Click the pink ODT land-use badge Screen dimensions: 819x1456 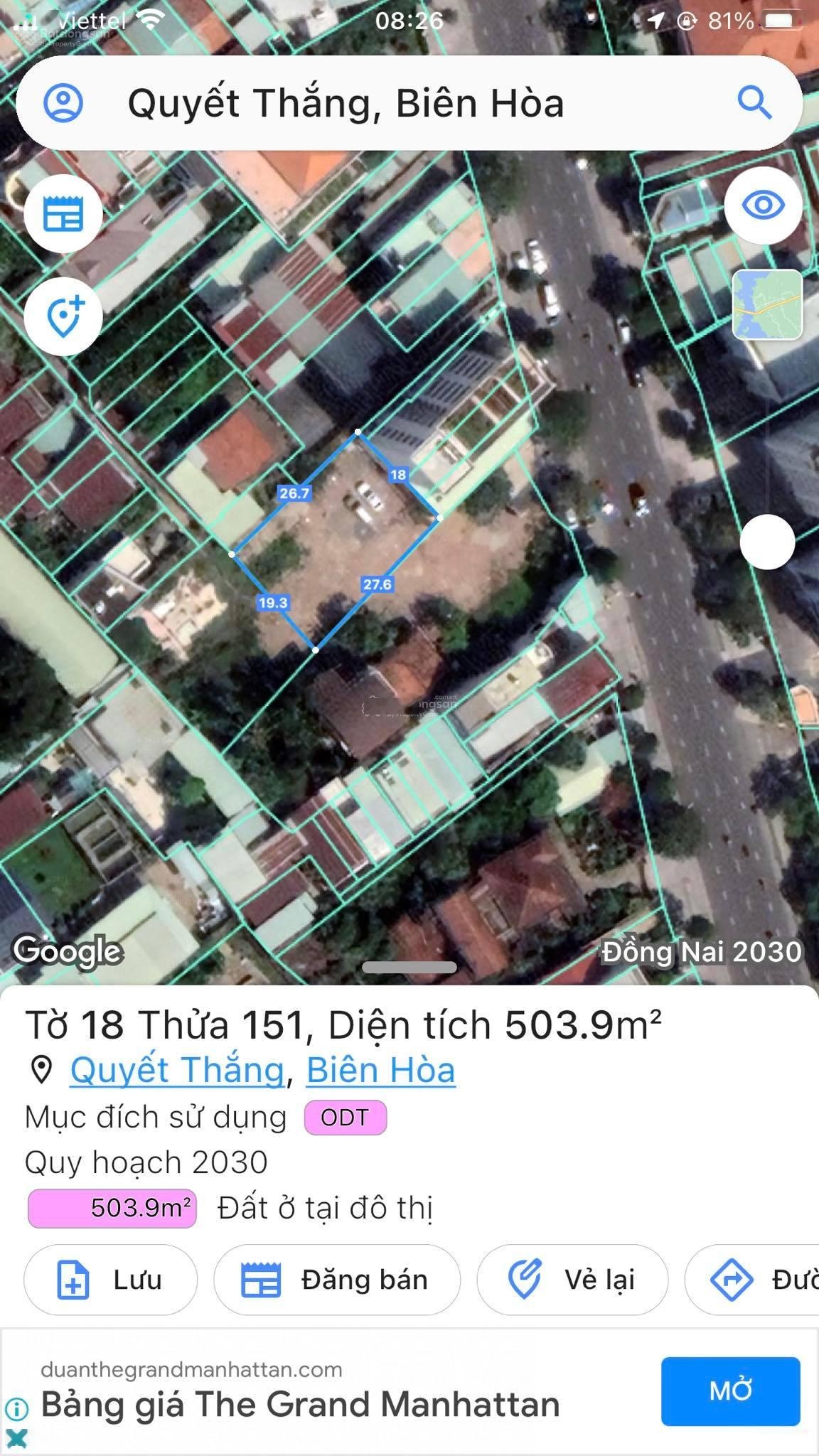[346, 1118]
